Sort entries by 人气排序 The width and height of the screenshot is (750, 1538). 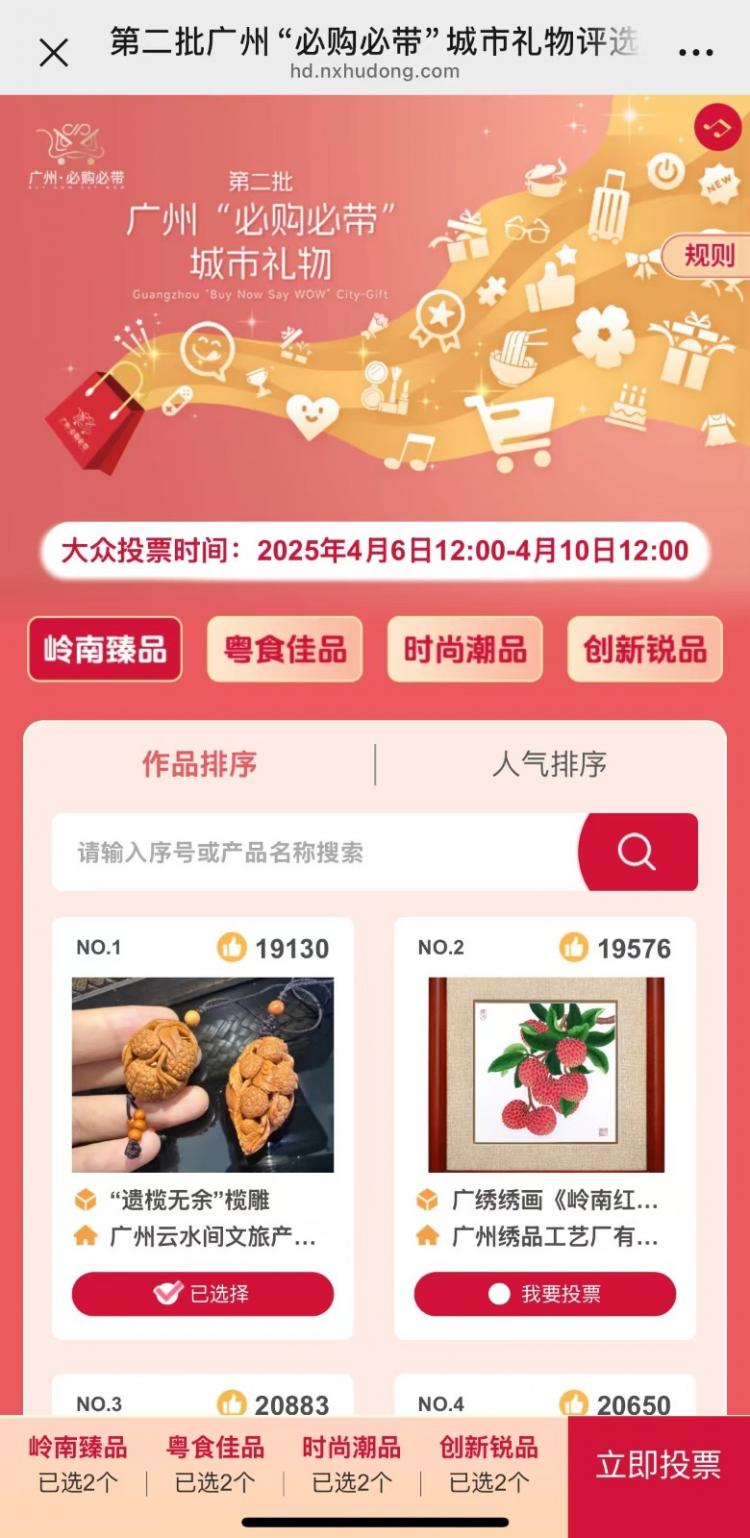[549, 765]
